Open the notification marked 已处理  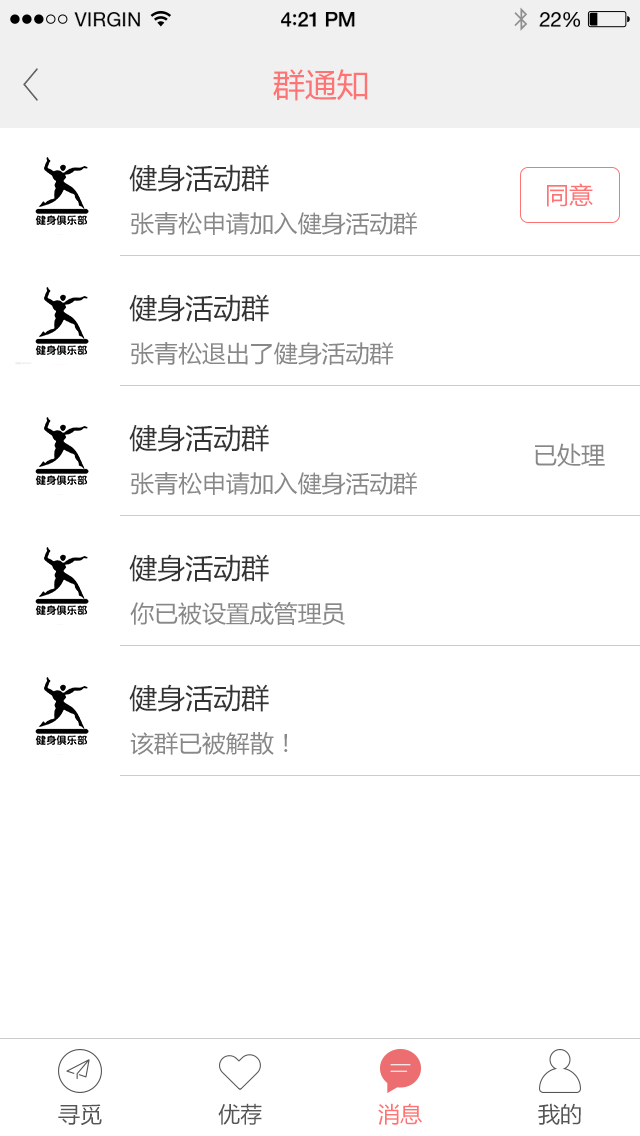click(x=320, y=451)
